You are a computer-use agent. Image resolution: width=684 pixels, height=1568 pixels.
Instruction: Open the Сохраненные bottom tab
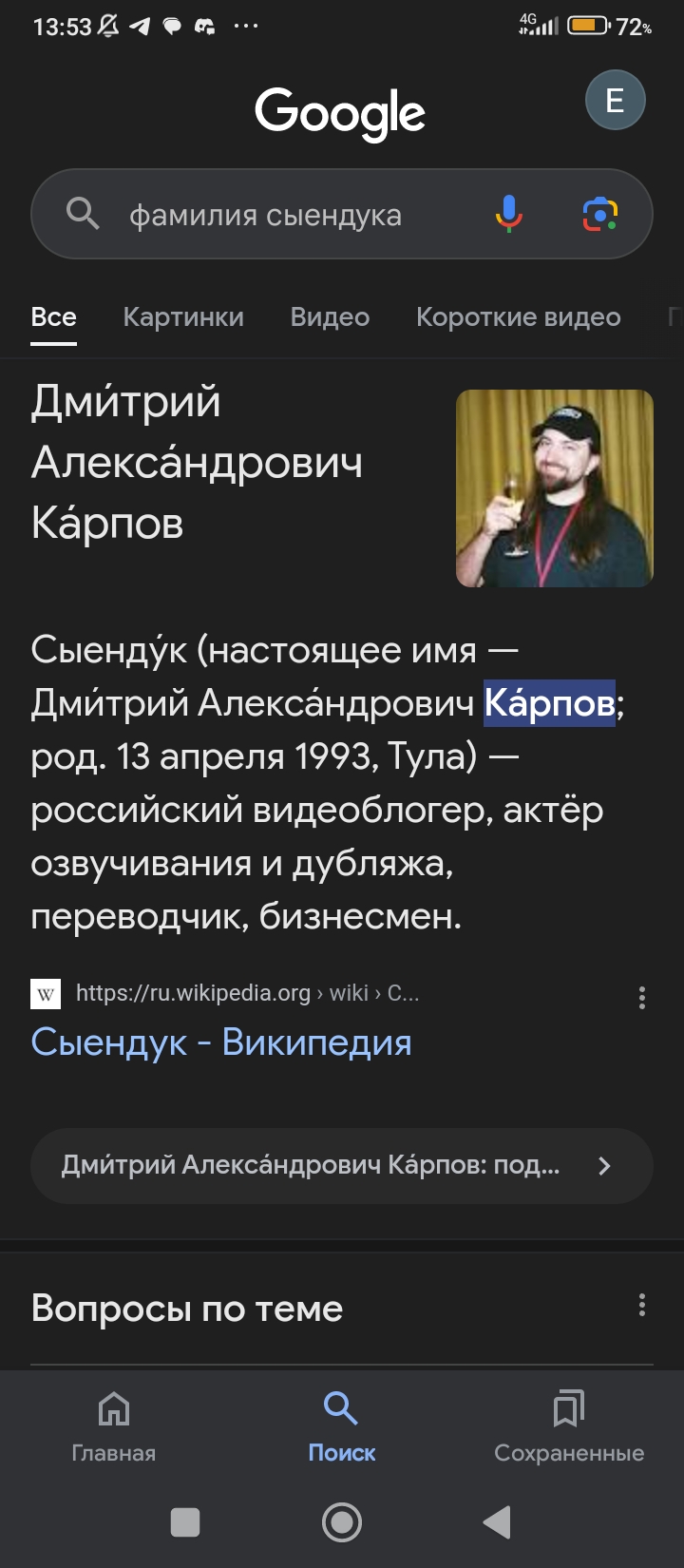tap(569, 1425)
